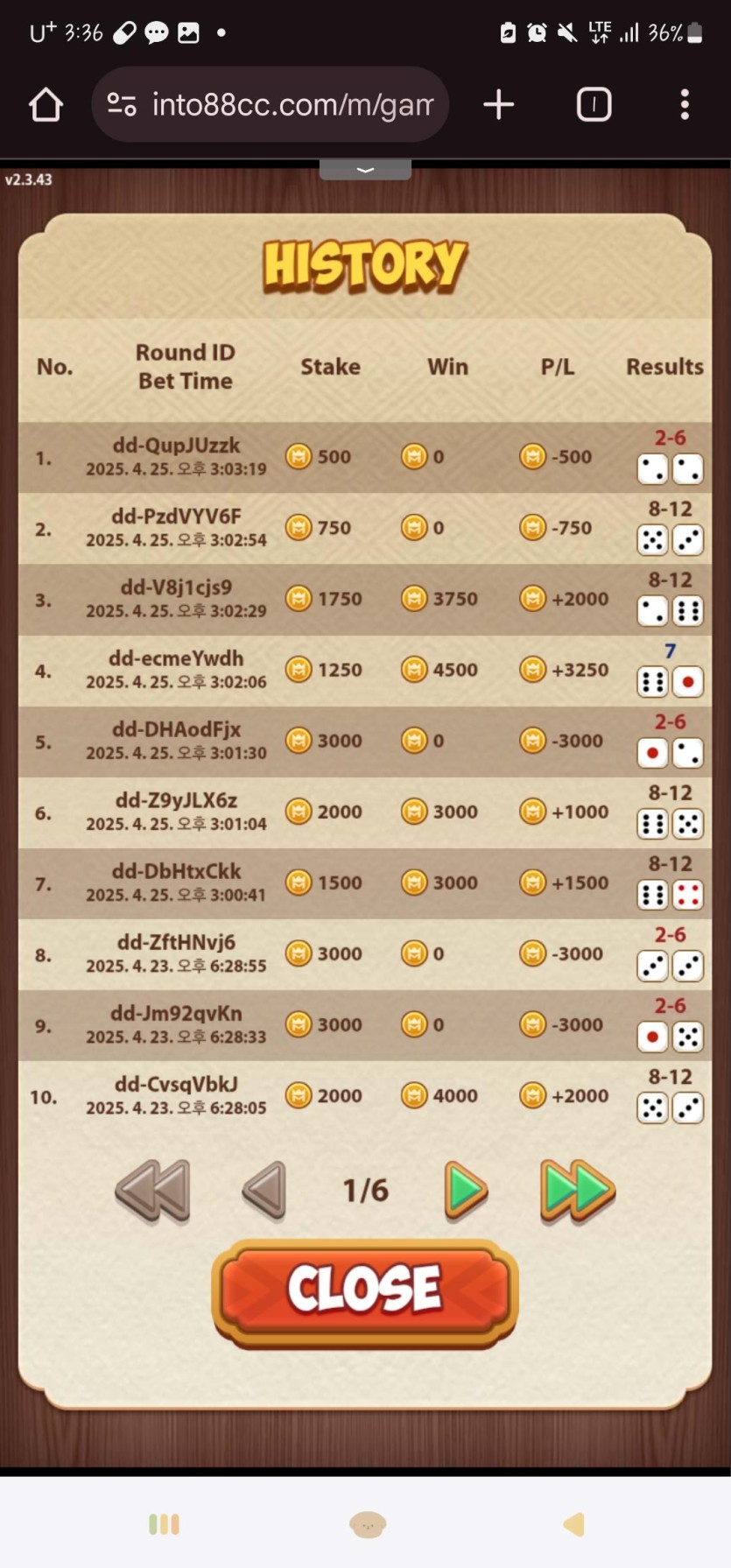Select the dice results for round dd-QupJUzzk

(670, 469)
